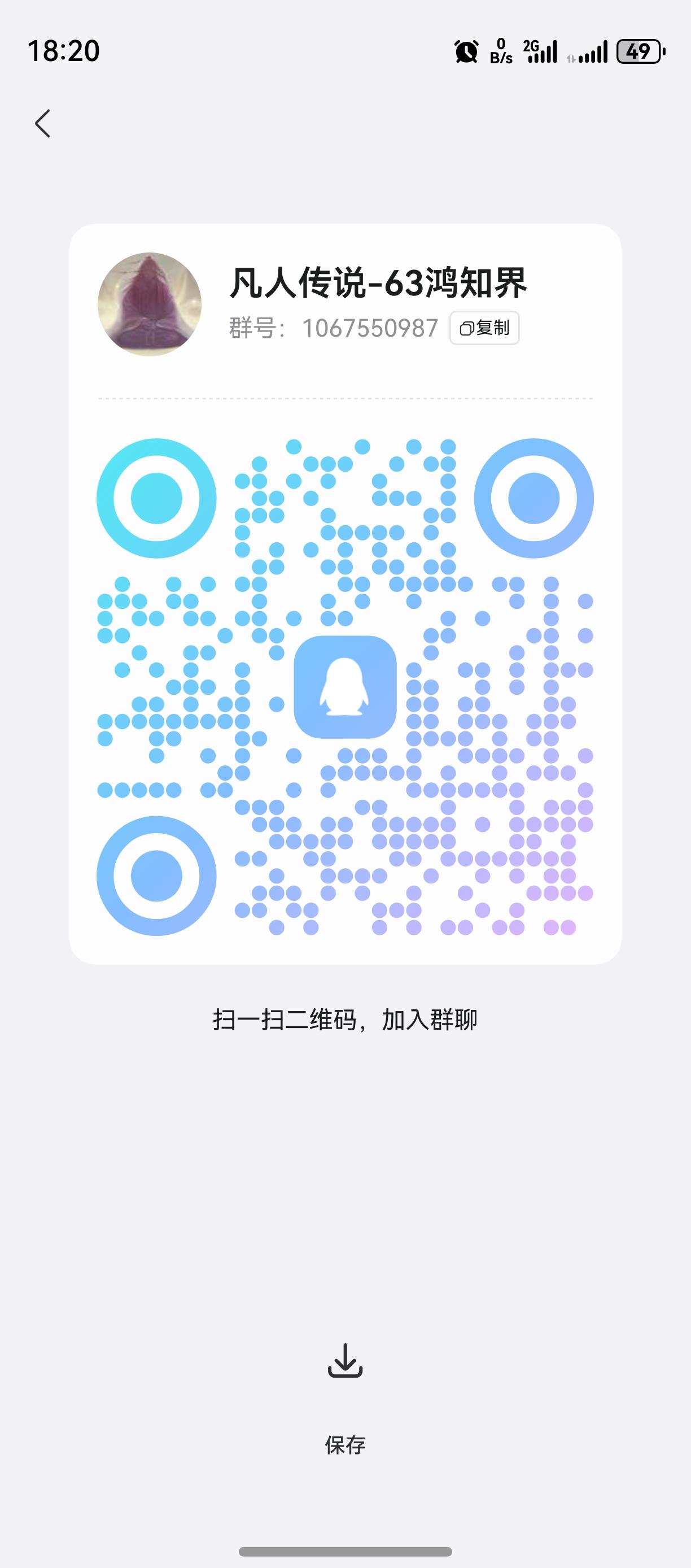Tap the 复制 button to copy group number

point(484,329)
